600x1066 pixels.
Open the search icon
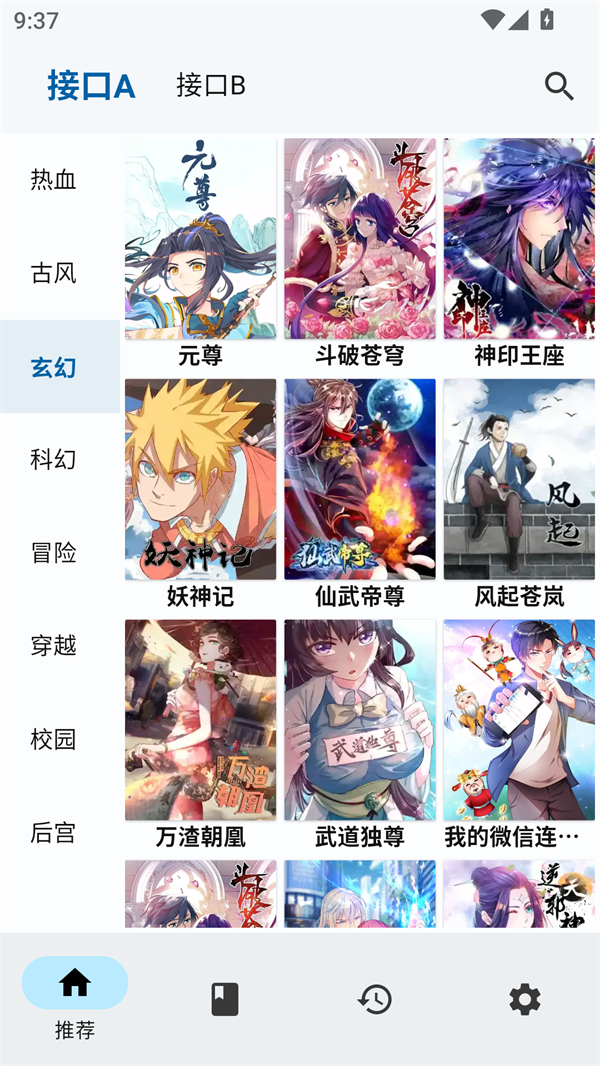559,86
